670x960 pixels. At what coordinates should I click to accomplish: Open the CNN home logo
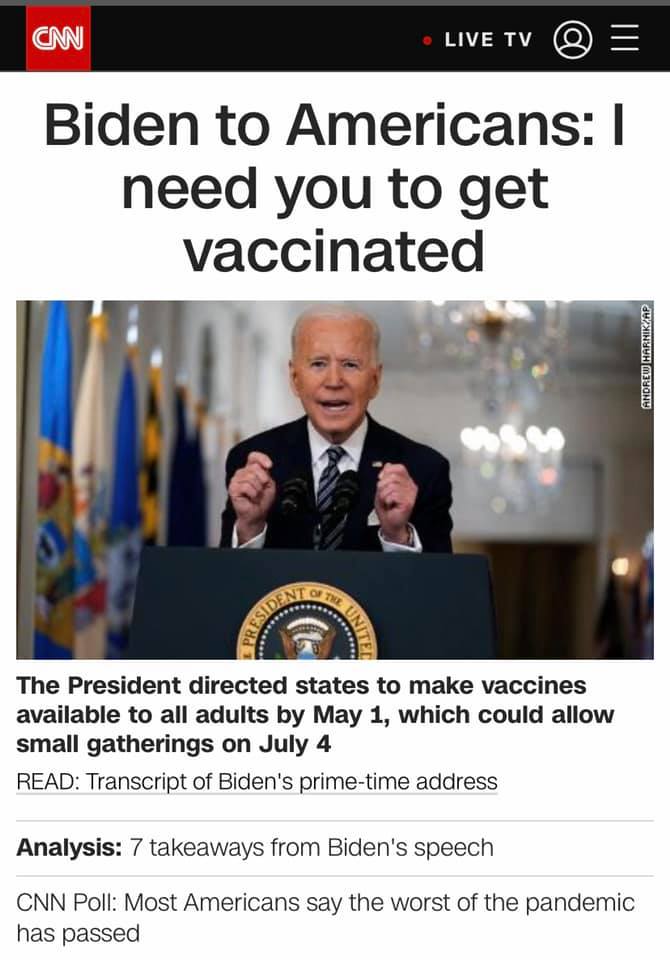[x=58, y=39]
